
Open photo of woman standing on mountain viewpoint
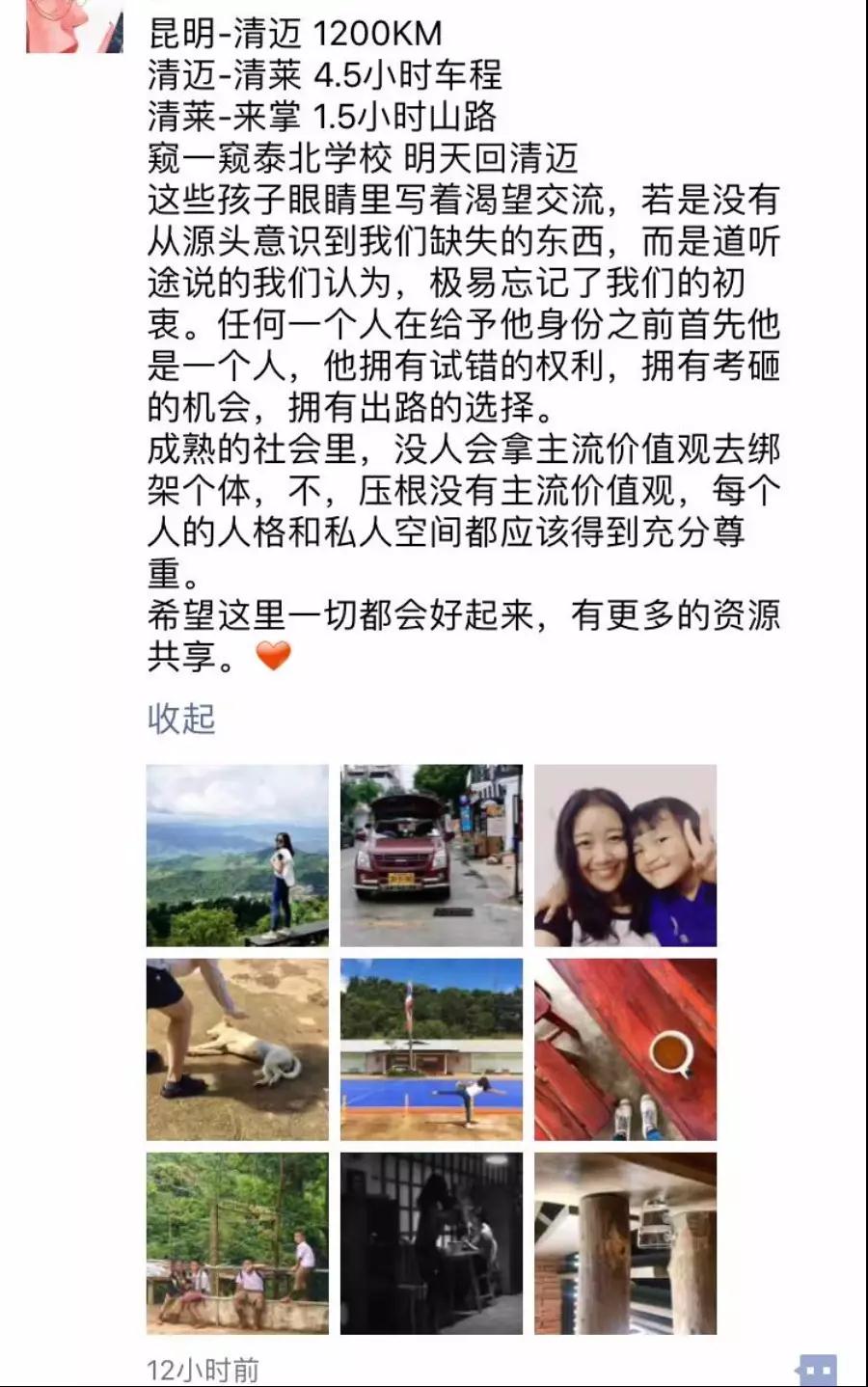pos(237,856)
